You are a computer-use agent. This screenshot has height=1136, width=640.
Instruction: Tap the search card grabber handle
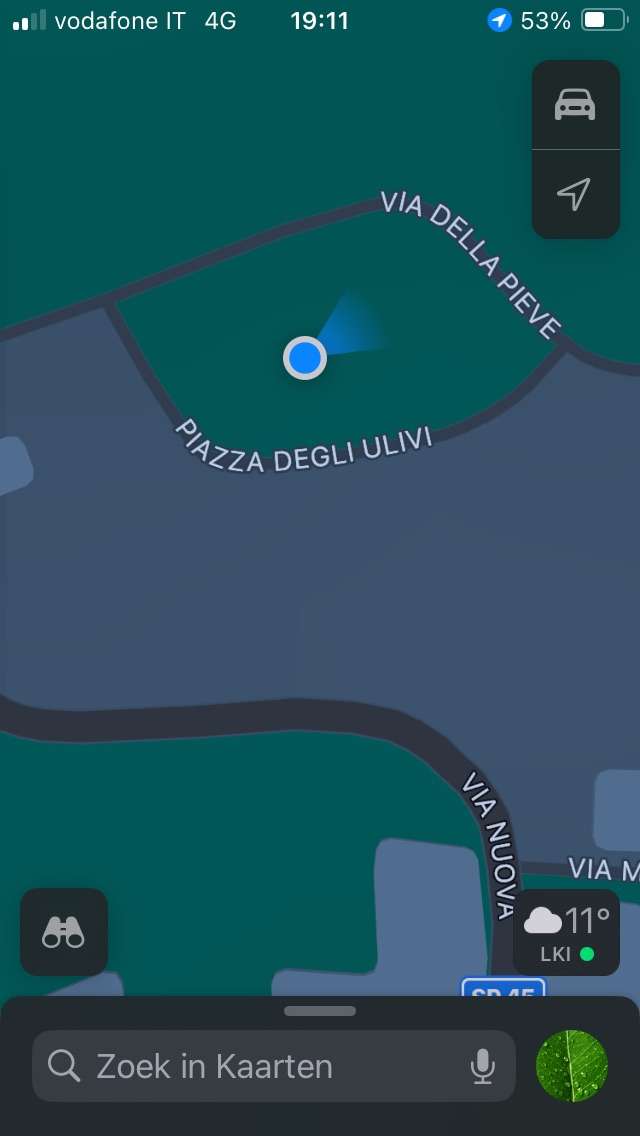click(320, 1011)
